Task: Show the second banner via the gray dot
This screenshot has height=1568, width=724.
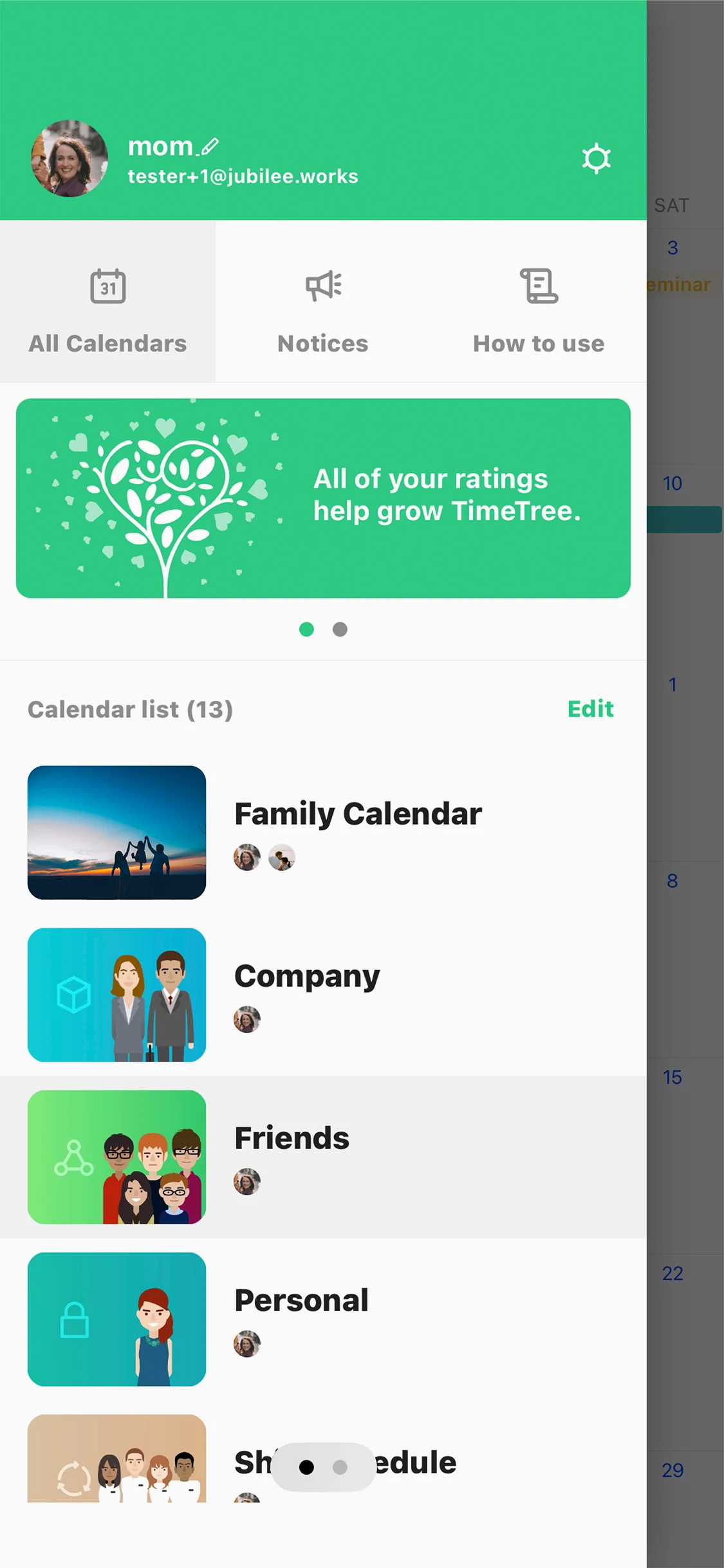Action: (340, 630)
